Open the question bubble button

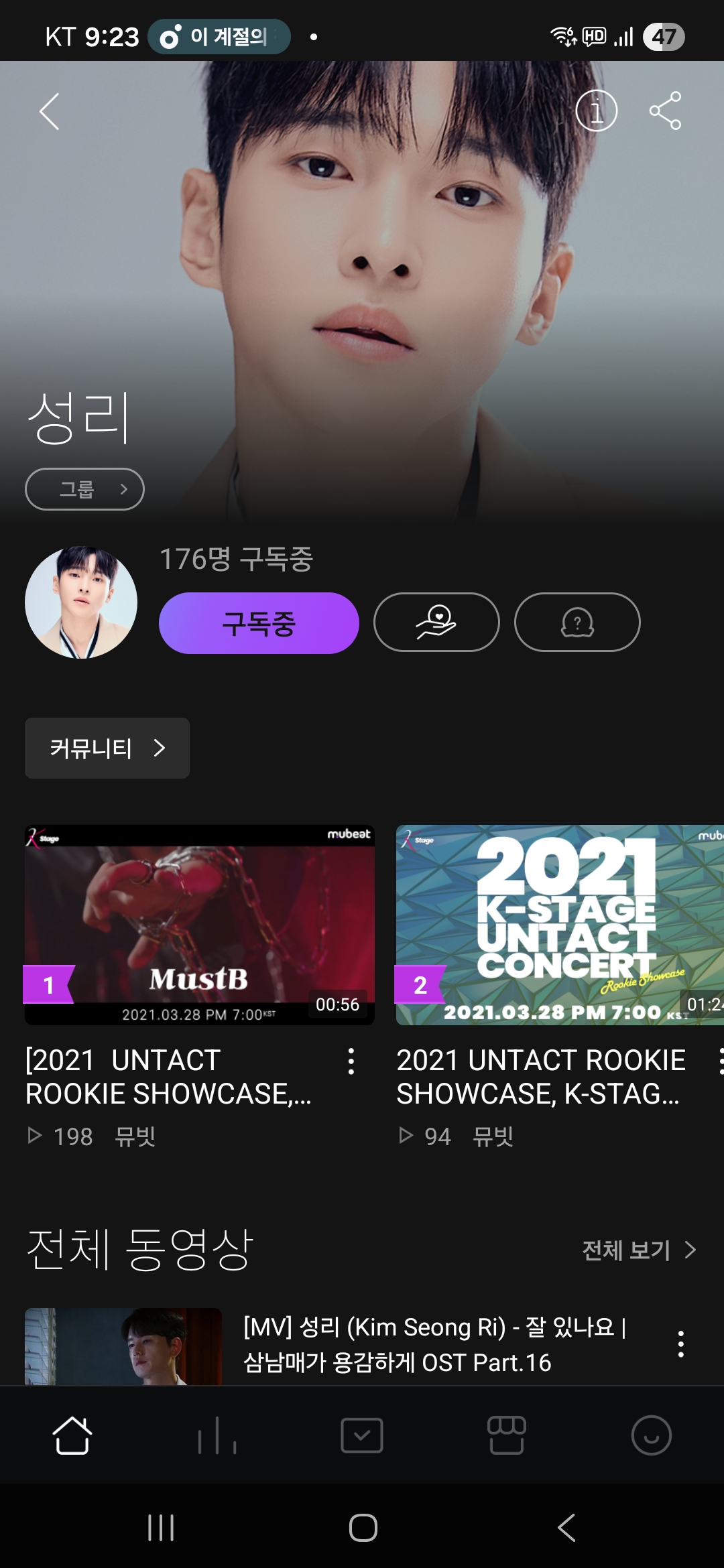577,623
